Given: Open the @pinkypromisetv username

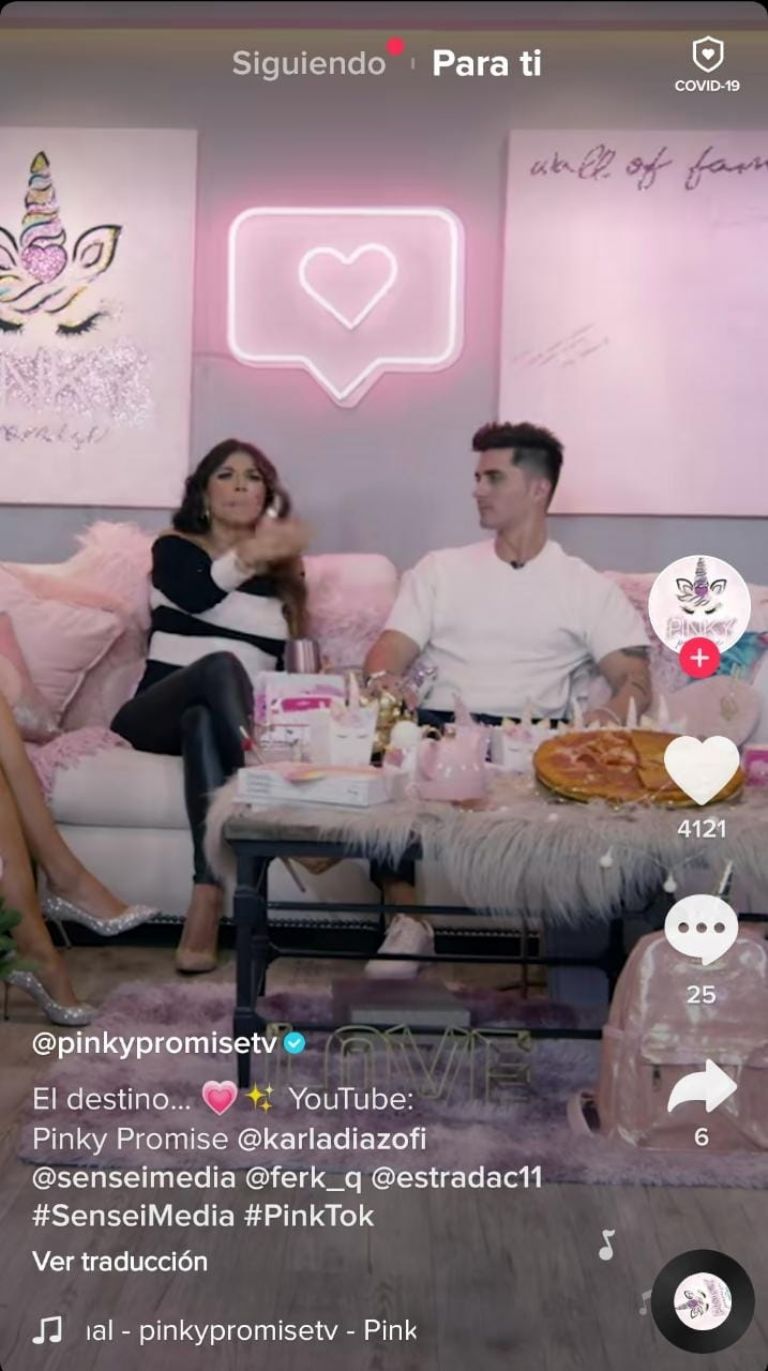Looking at the screenshot, I should 154,1044.
